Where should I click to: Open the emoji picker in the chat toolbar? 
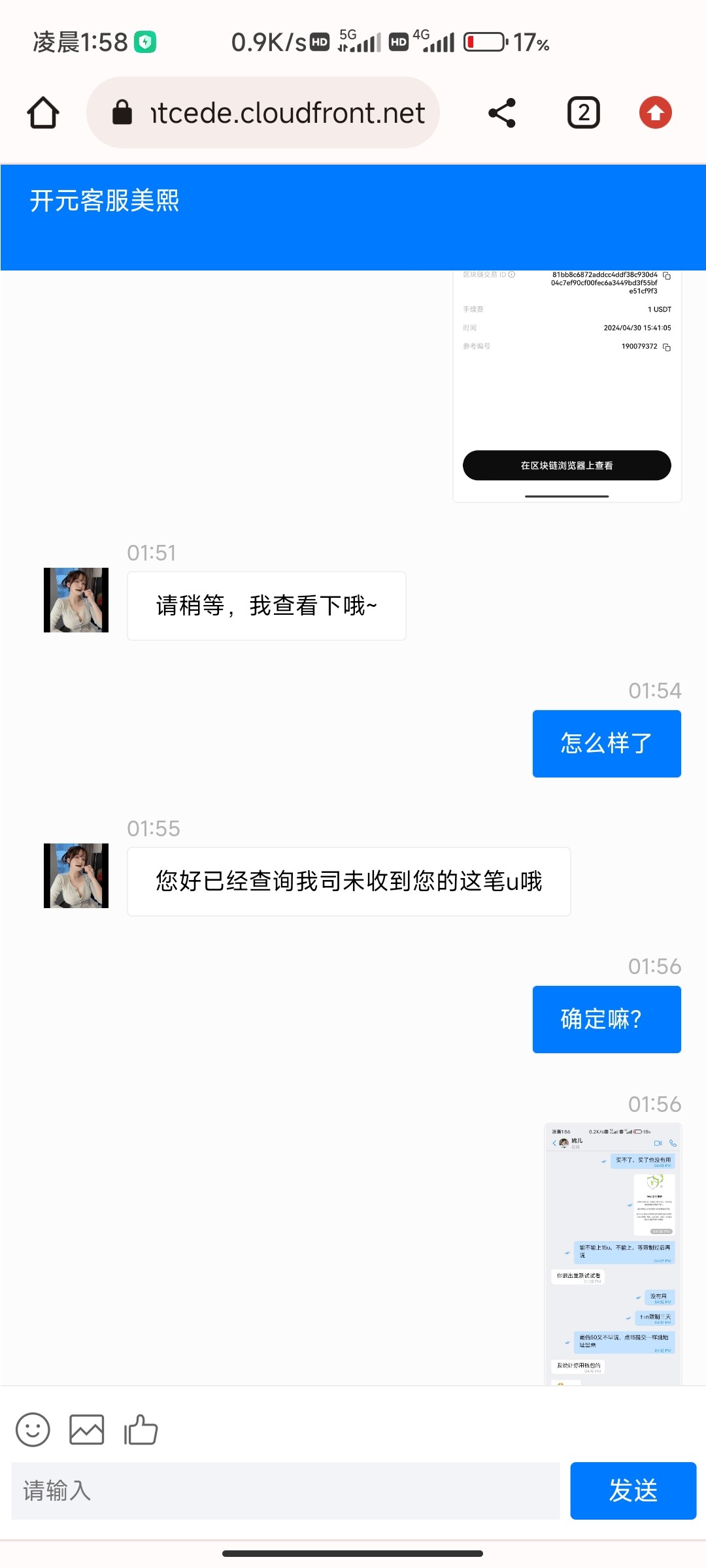pos(33,1430)
